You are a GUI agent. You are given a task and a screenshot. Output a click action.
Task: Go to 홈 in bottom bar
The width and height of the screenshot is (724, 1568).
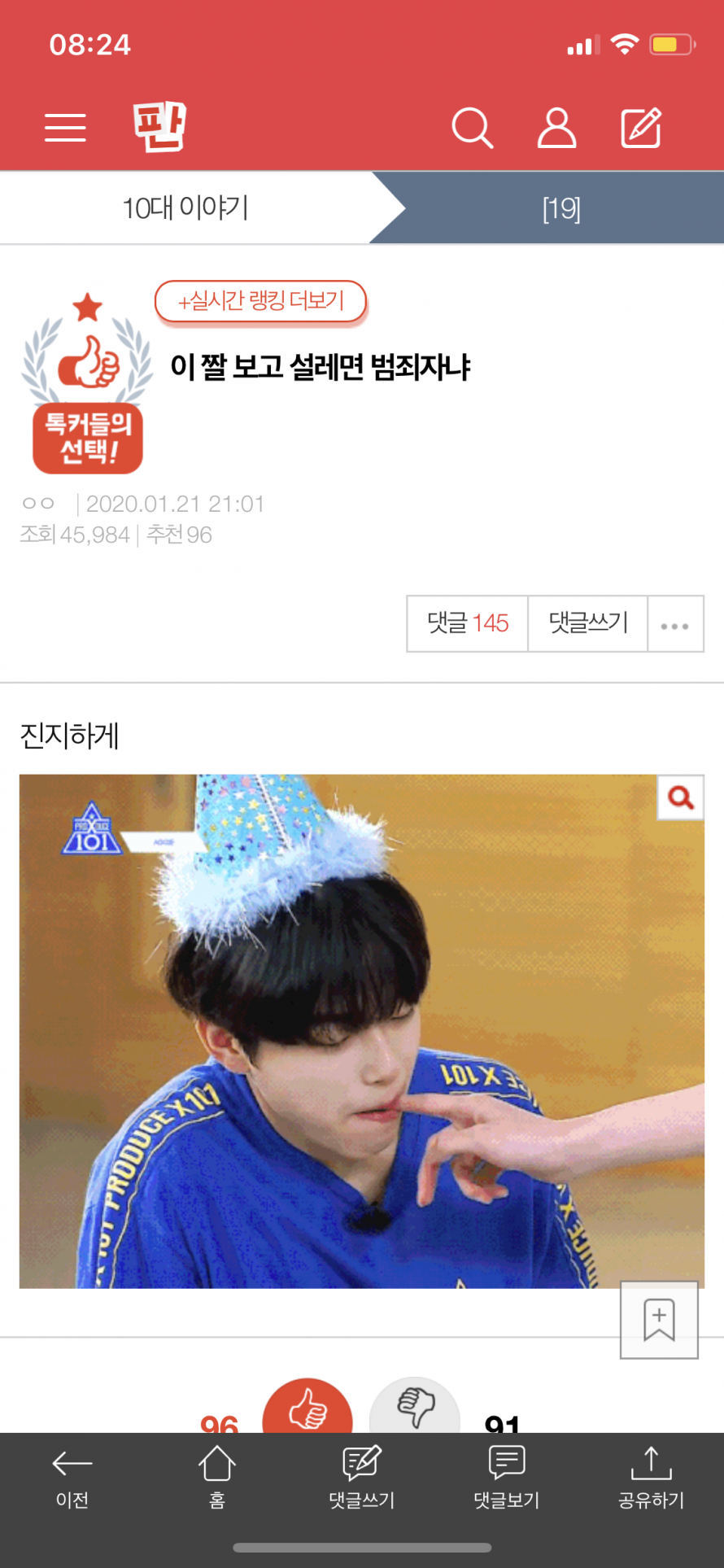click(217, 1478)
